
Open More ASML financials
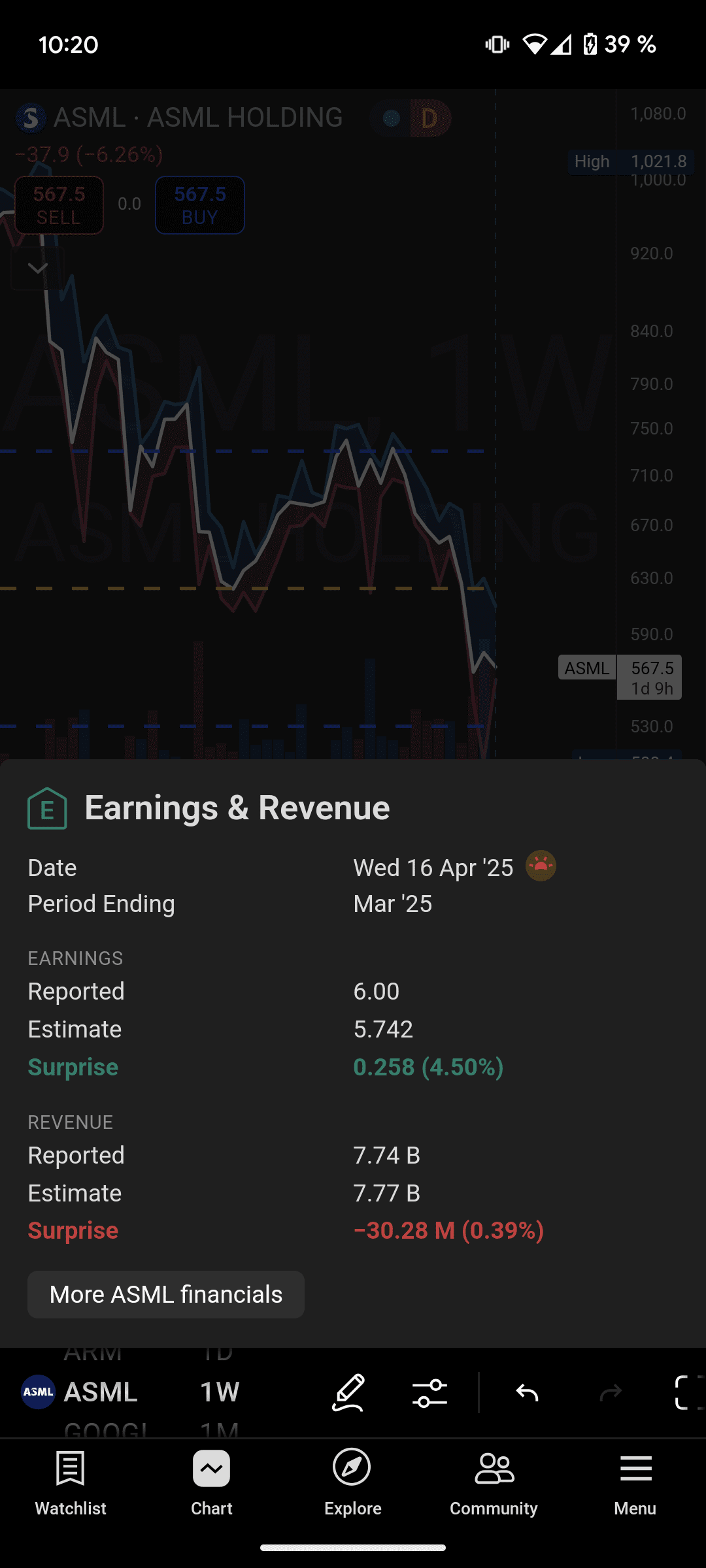[165, 1294]
